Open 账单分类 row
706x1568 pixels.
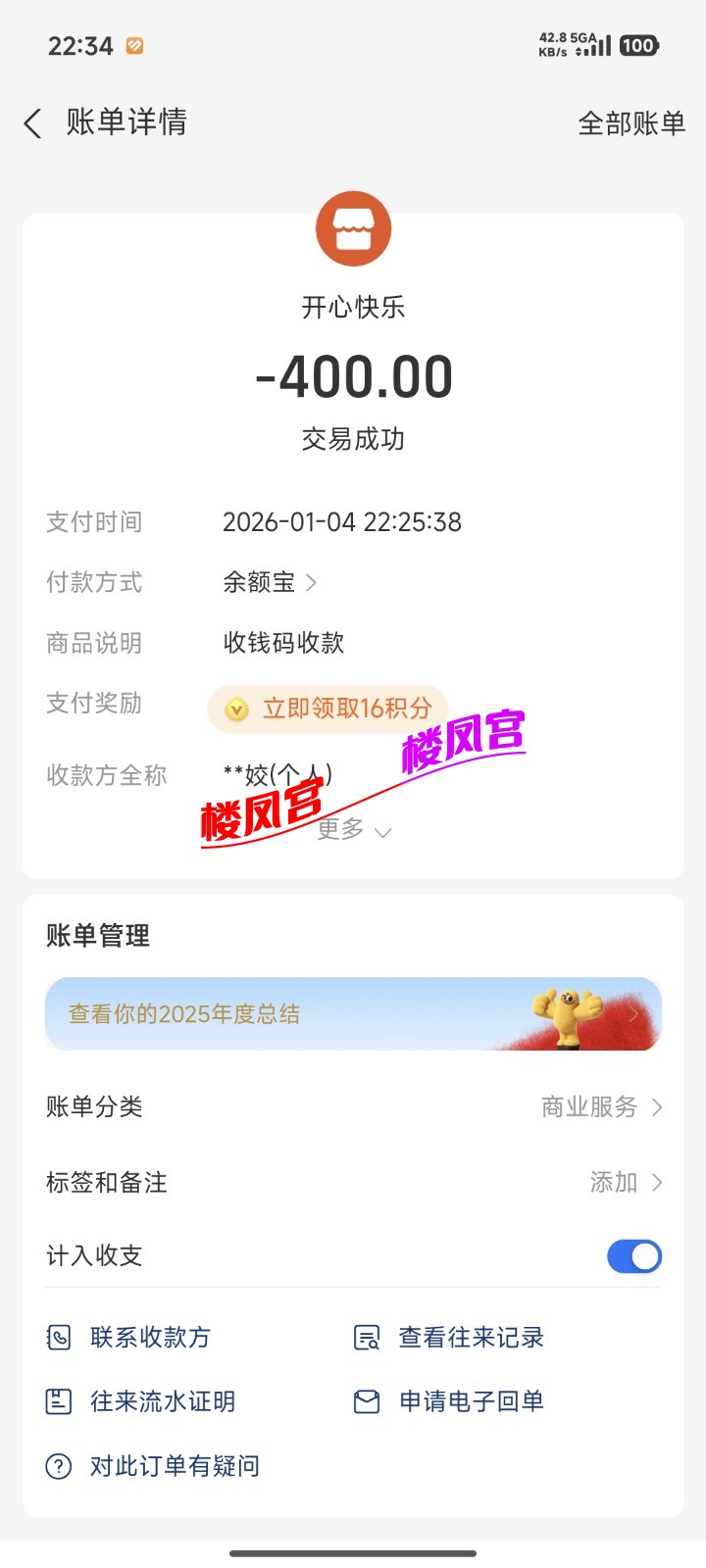(353, 1107)
